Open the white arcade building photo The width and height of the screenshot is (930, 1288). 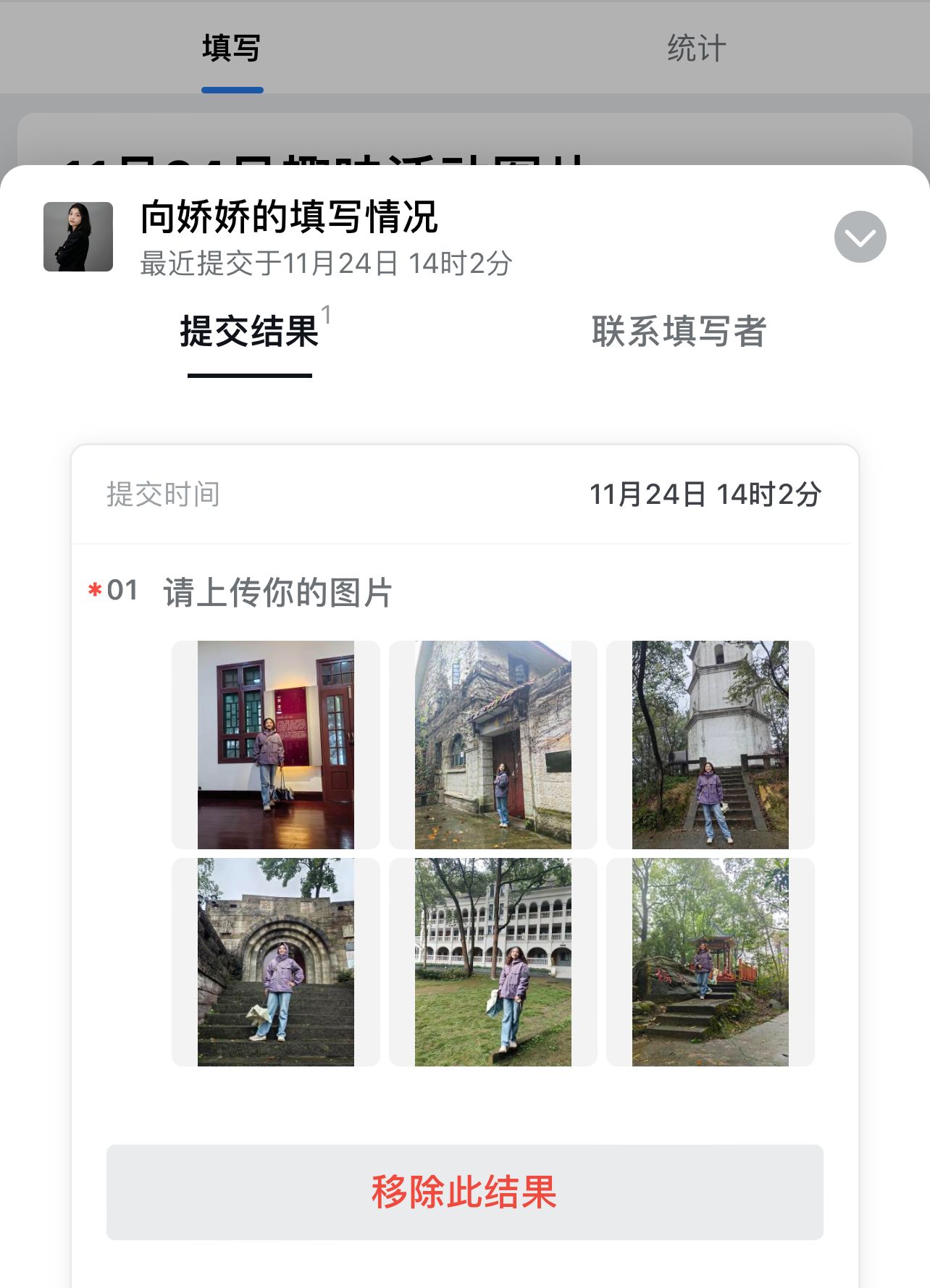point(493,961)
